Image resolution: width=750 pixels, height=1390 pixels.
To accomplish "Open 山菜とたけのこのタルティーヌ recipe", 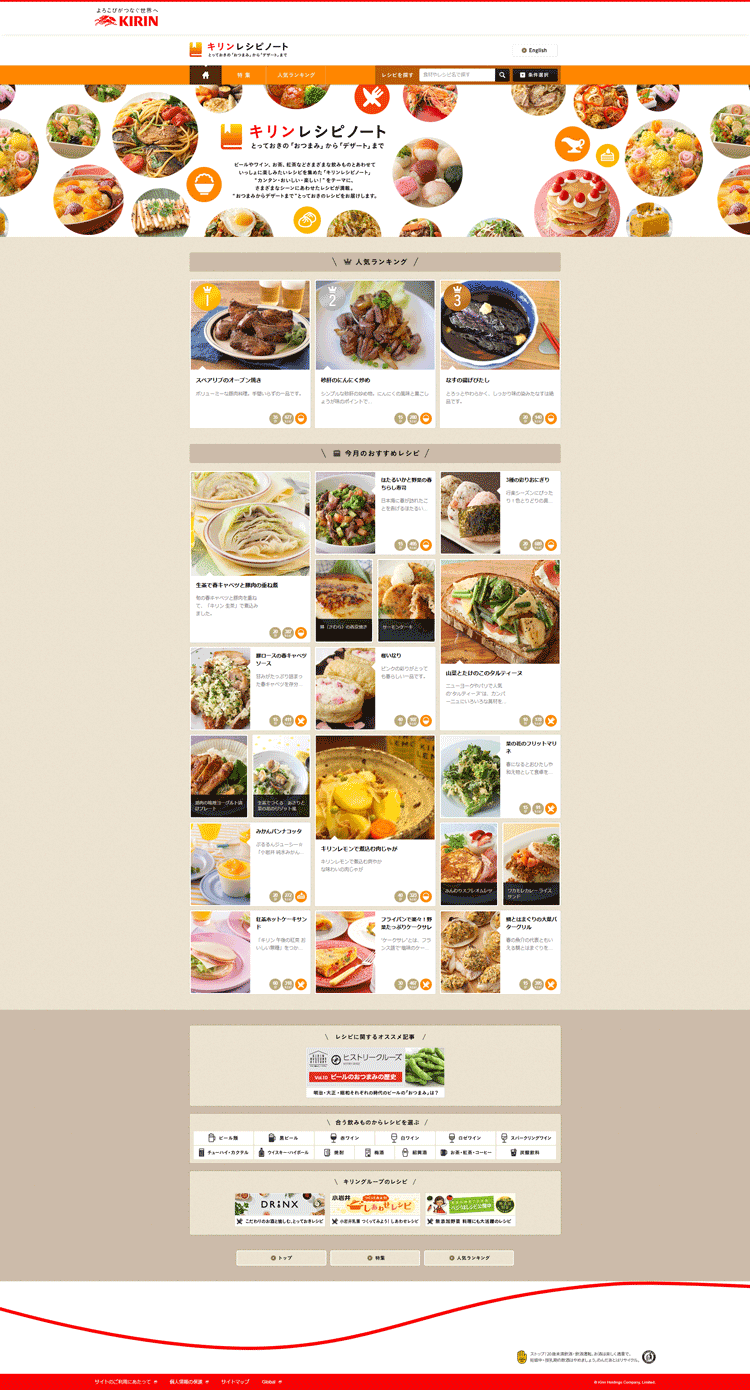I will coord(499,644).
